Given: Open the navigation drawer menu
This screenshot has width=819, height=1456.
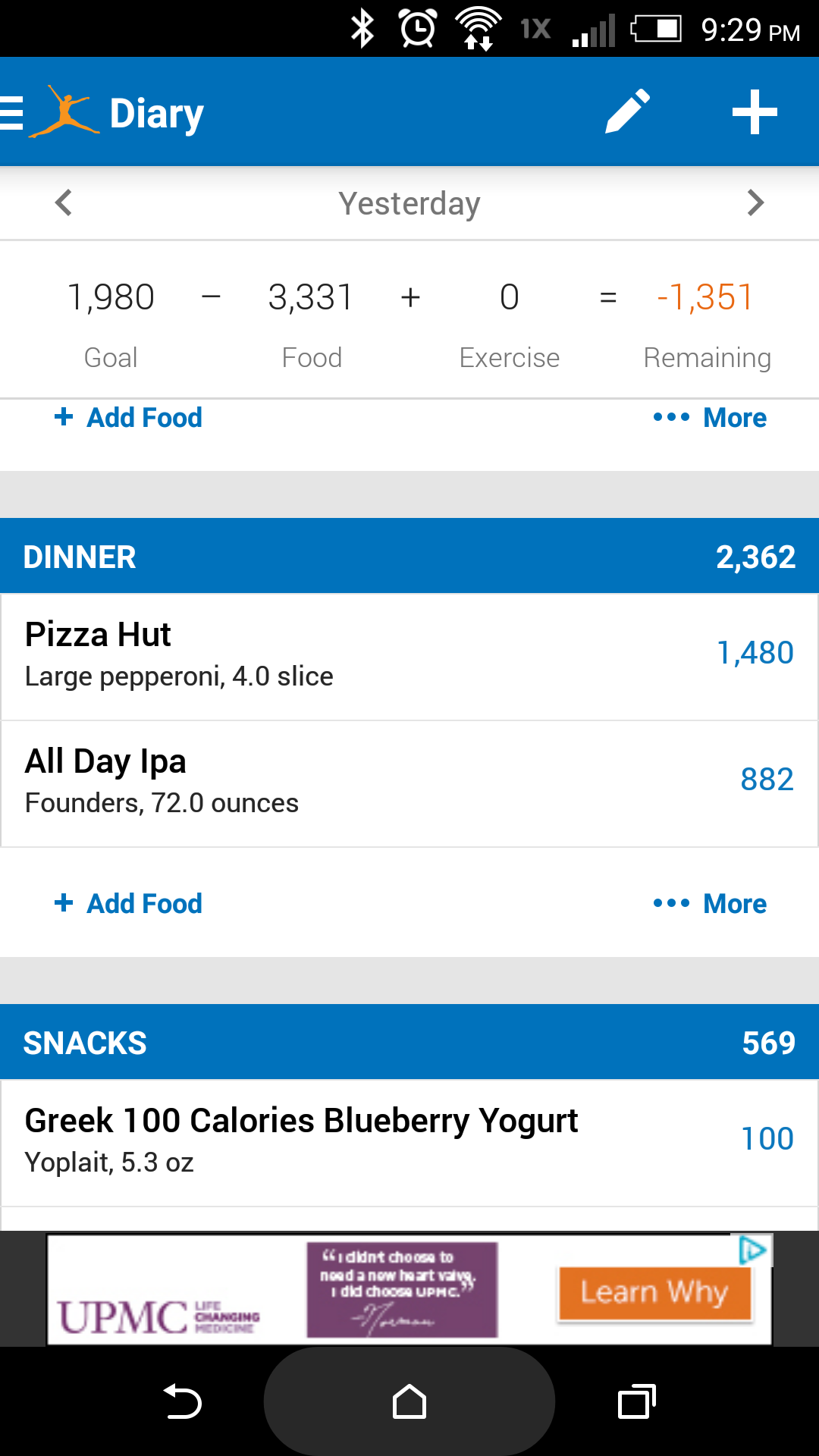Looking at the screenshot, I should click(x=12, y=113).
